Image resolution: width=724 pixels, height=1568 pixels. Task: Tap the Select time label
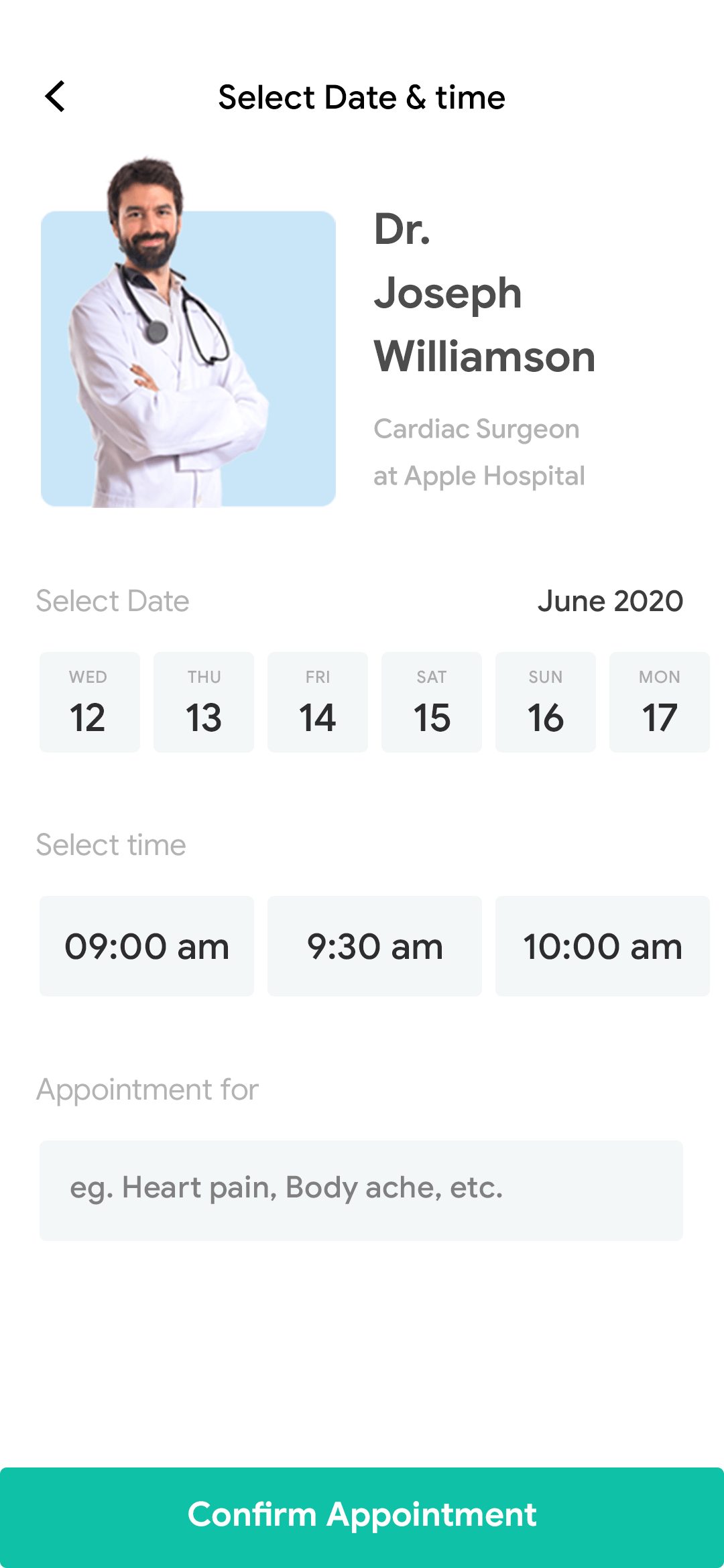click(111, 845)
